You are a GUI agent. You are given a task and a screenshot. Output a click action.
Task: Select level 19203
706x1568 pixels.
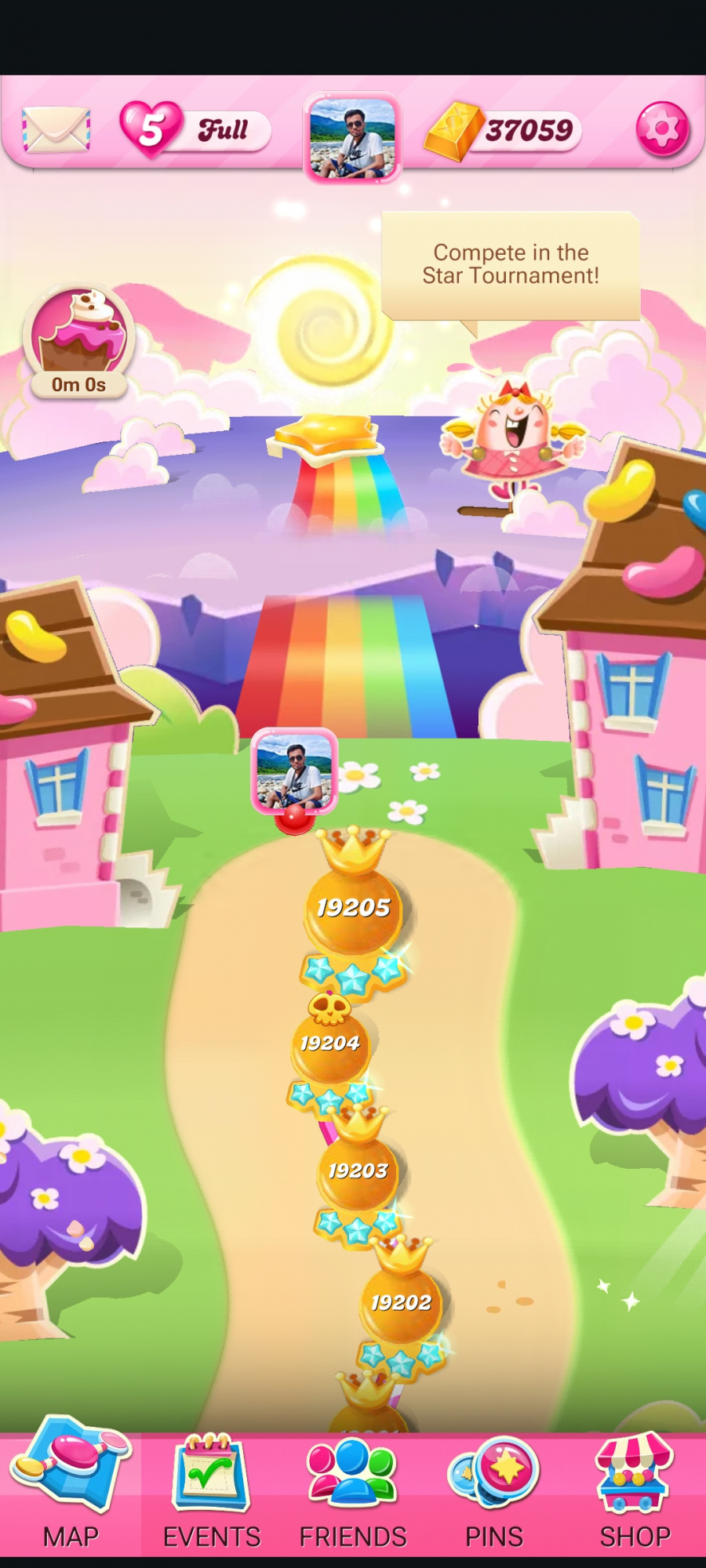(x=358, y=1172)
